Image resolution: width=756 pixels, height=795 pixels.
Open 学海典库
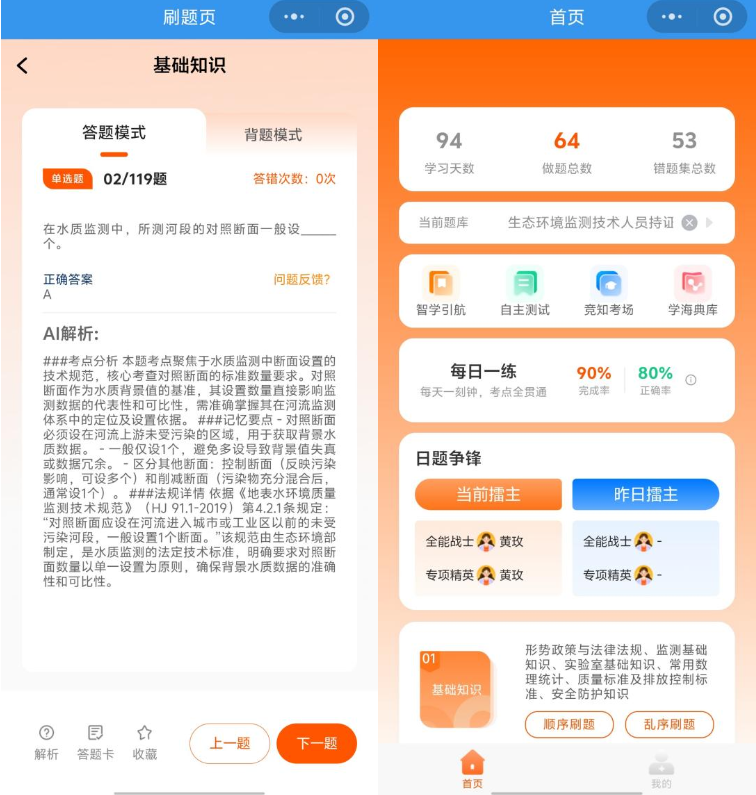pyautogui.click(x=692, y=292)
